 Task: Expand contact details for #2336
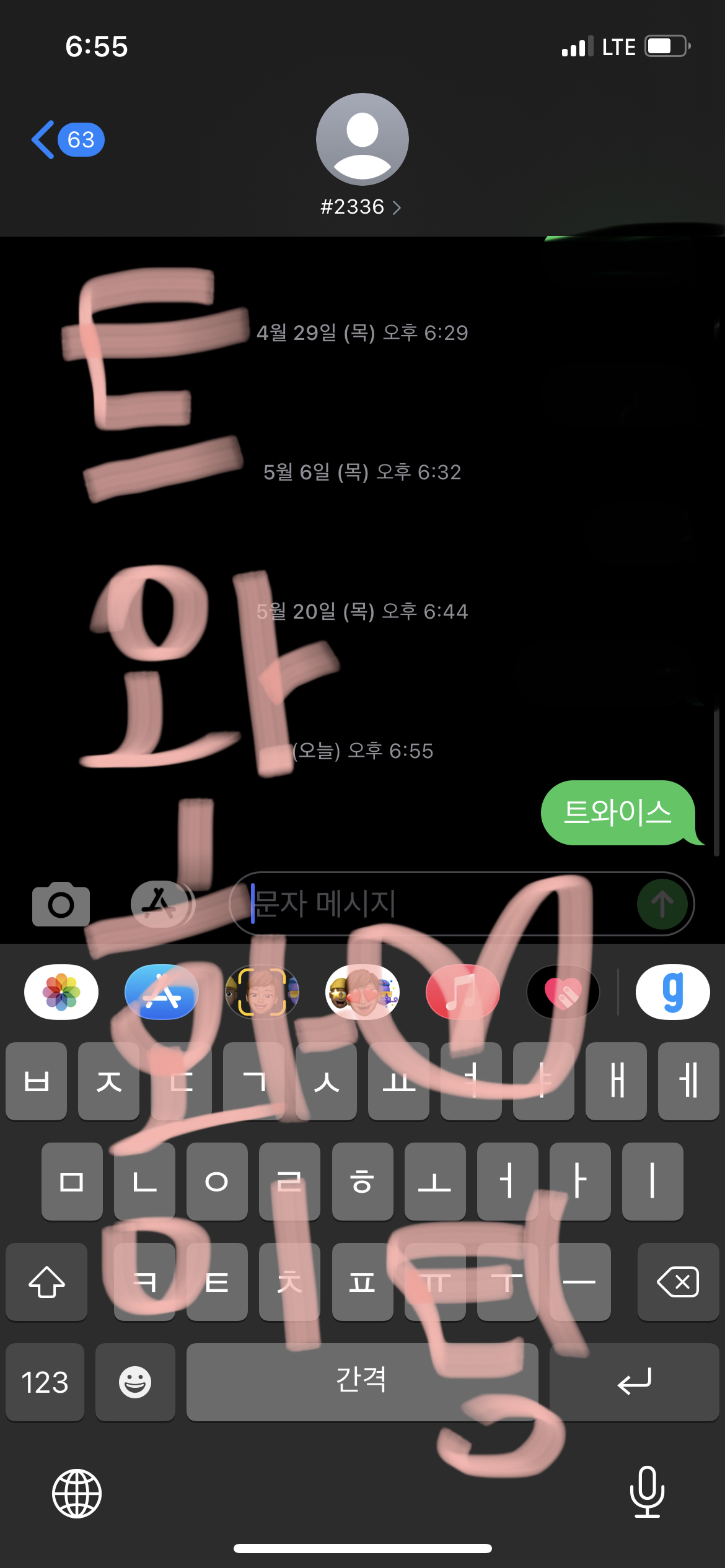point(362,207)
